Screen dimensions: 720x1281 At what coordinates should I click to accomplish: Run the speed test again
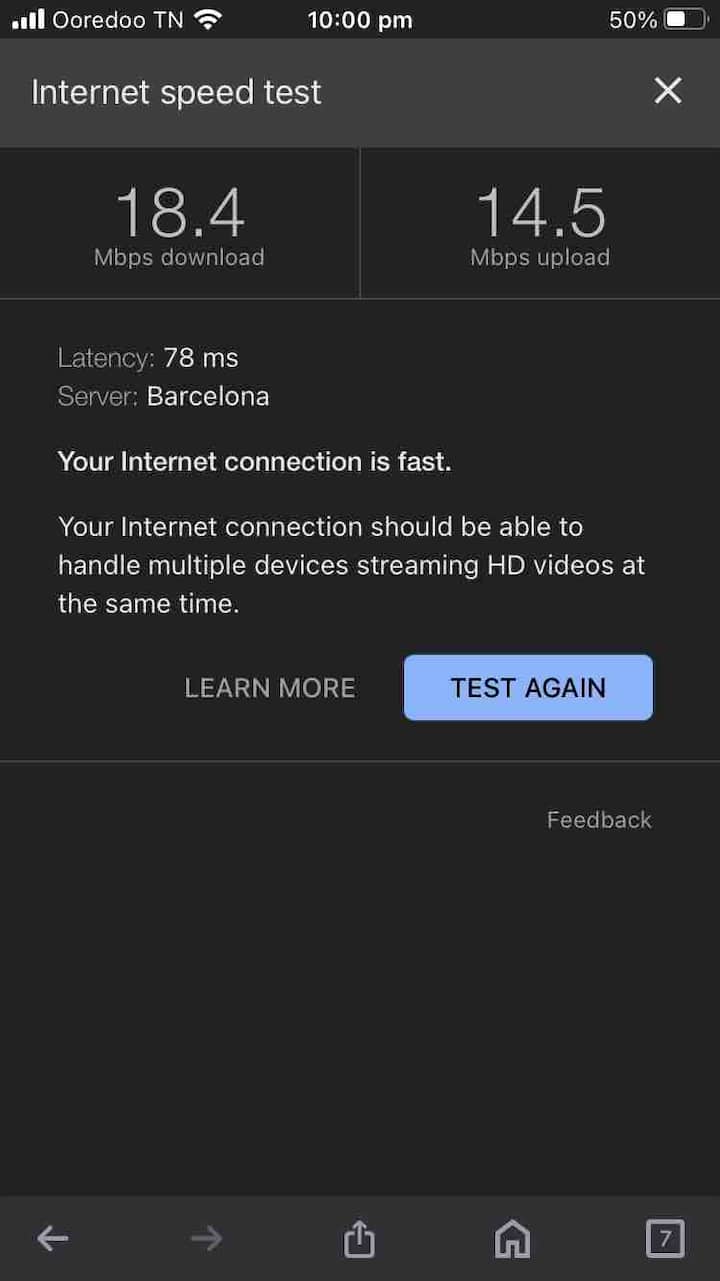528,688
